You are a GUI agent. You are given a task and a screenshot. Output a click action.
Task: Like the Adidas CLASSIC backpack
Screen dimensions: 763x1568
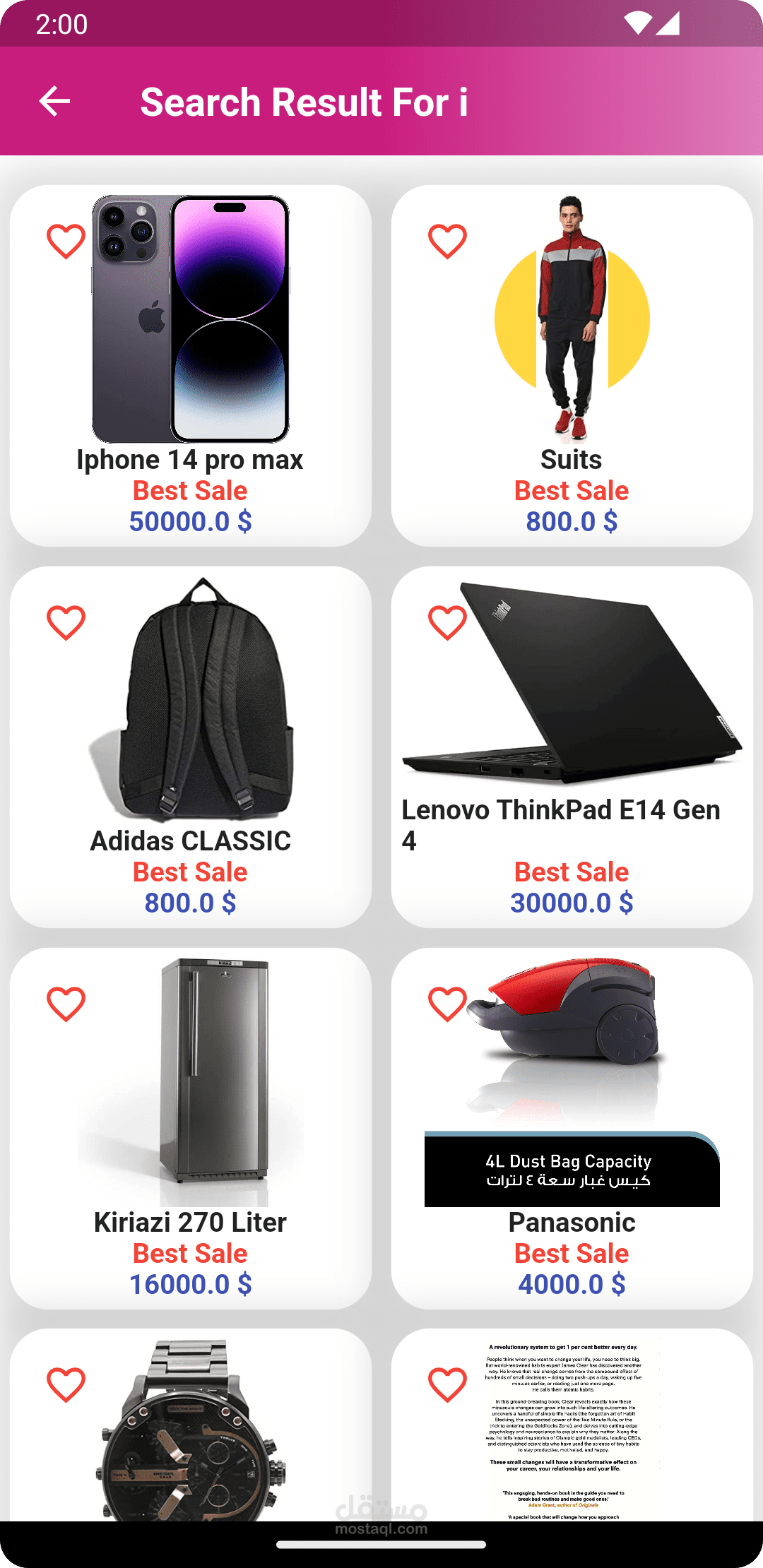[x=66, y=623]
